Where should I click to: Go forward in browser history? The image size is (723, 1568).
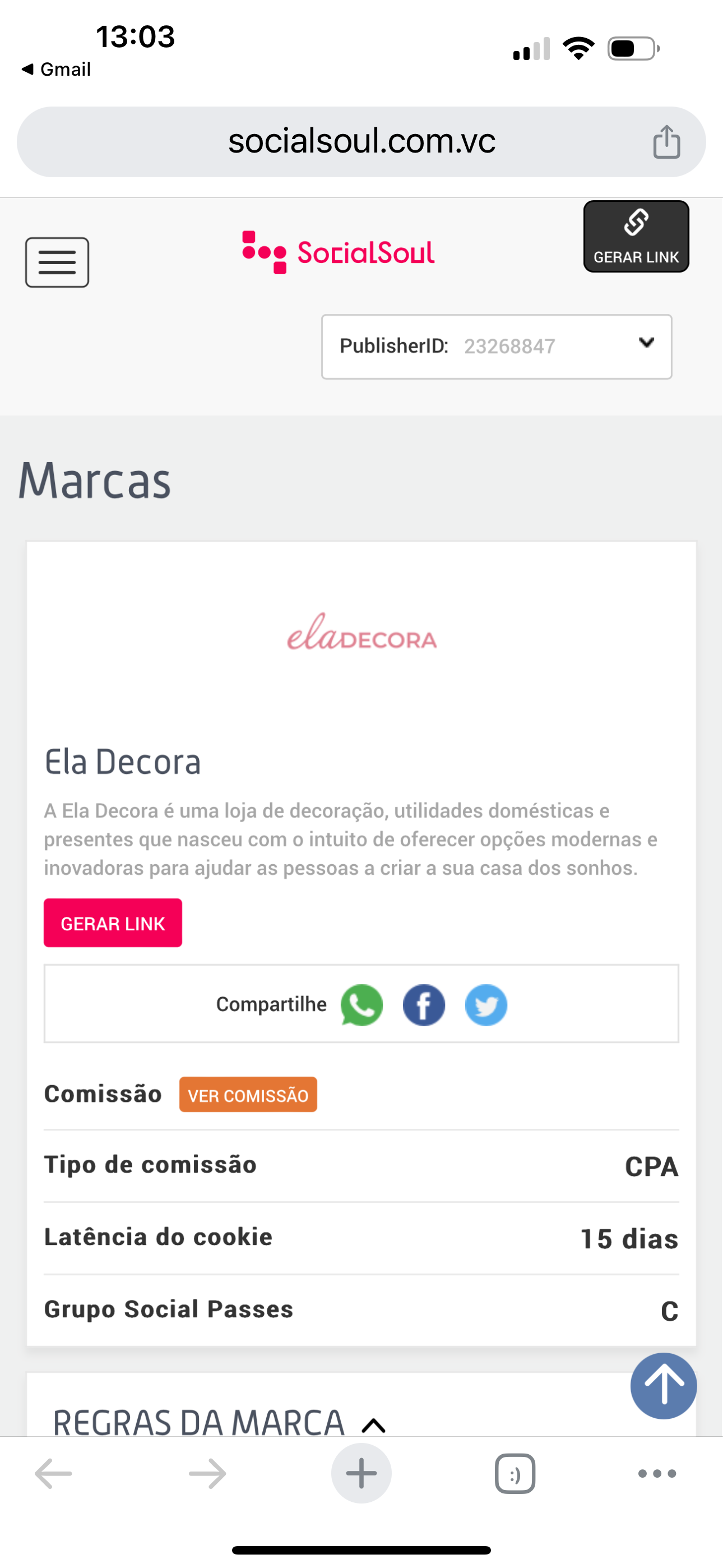(x=207, y=1474)
